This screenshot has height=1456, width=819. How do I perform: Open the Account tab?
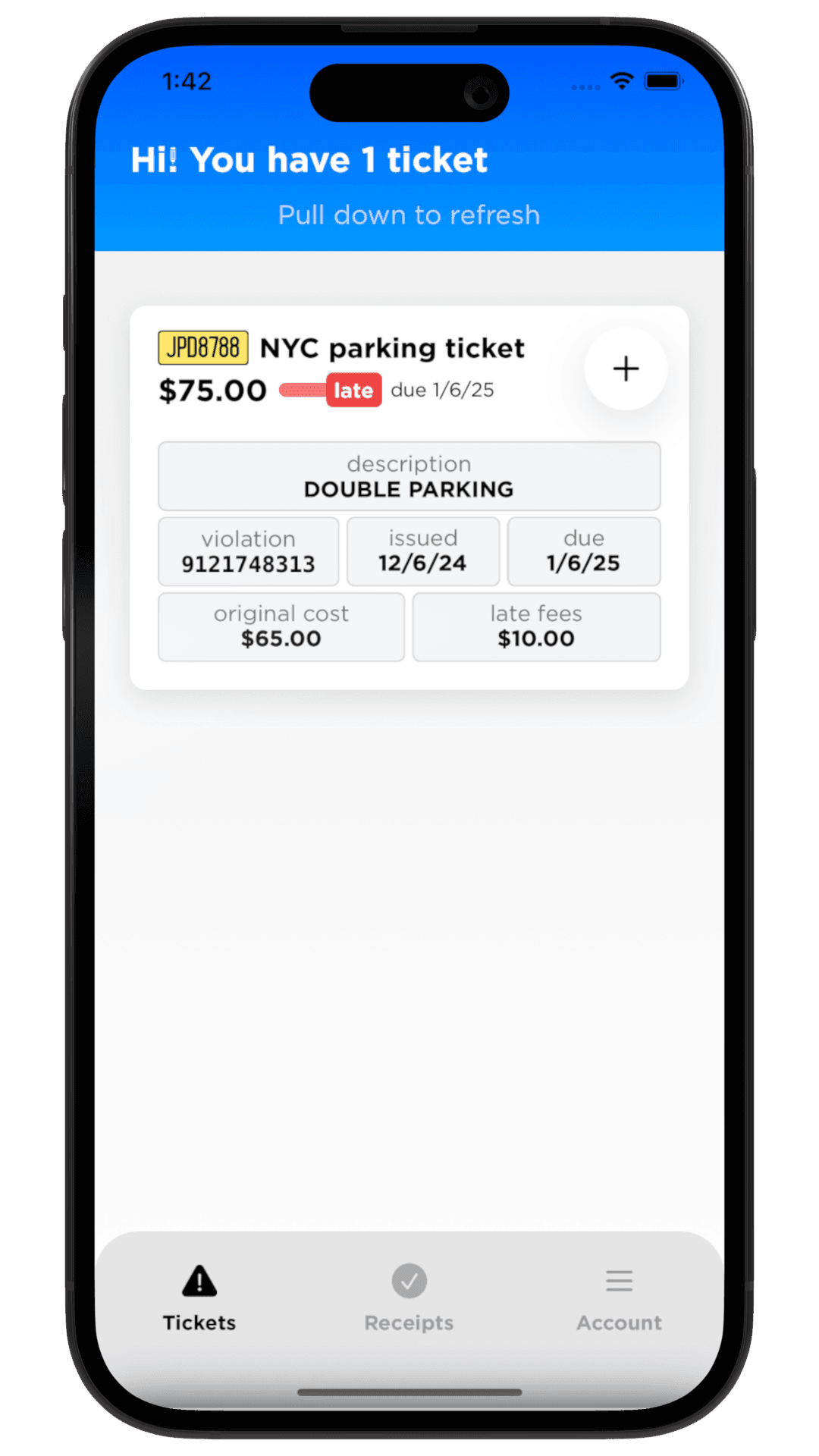click(x=619, y=1298)
